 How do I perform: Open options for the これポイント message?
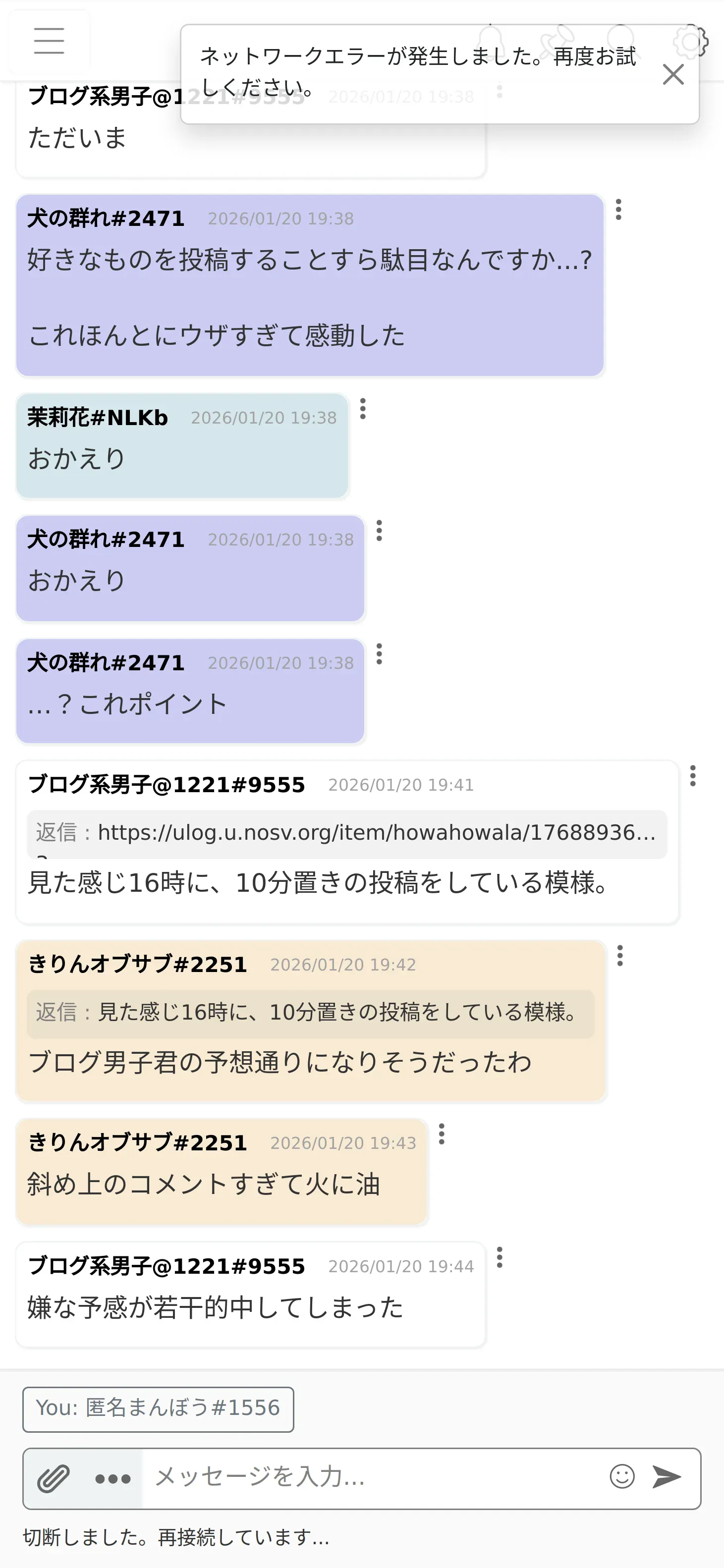click(380, 654)
